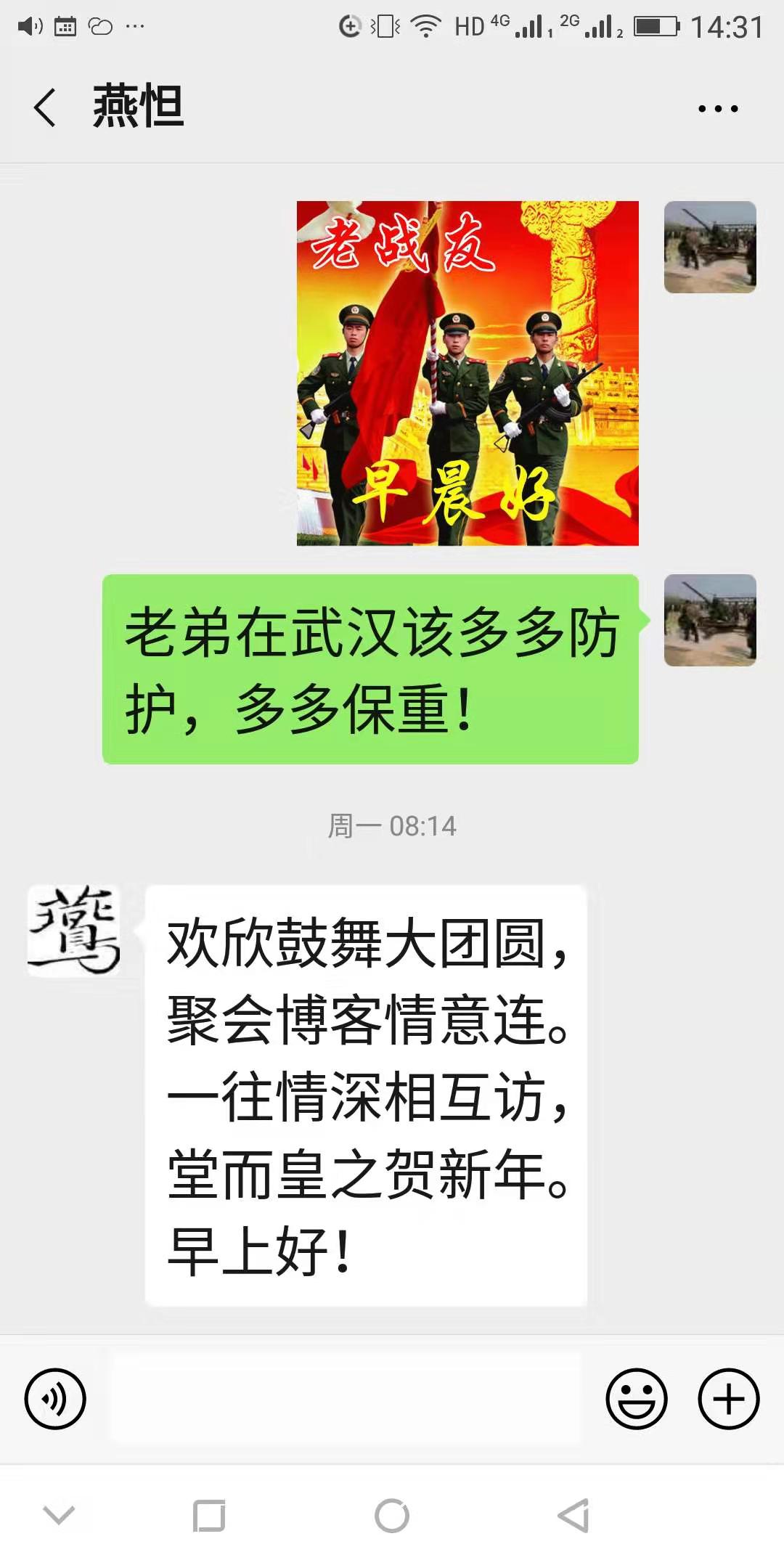Open my avatar beside the green message
784x1568 pixels.
(710, 620)
